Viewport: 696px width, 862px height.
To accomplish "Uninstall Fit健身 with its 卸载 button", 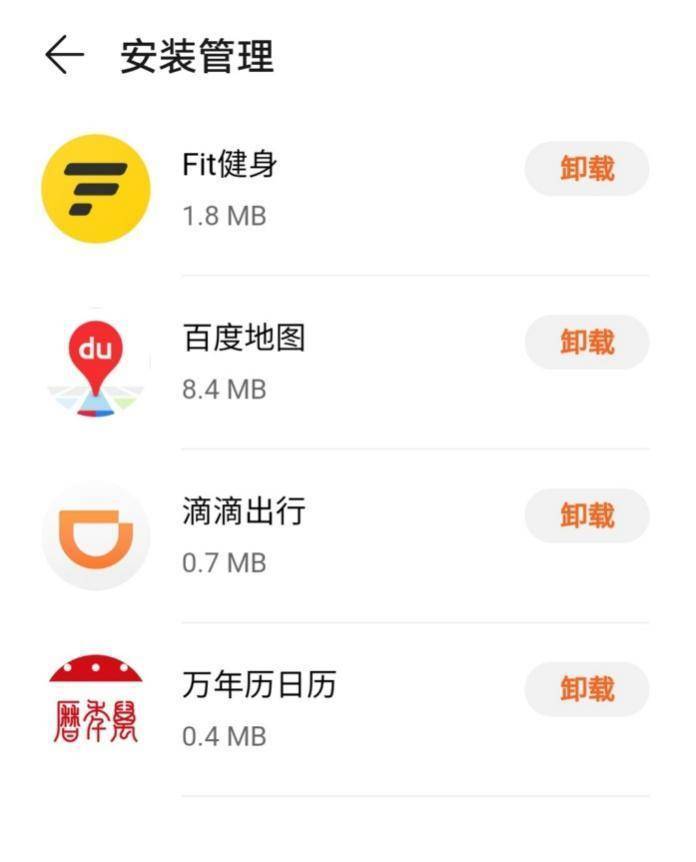I will tap(587, 168).
